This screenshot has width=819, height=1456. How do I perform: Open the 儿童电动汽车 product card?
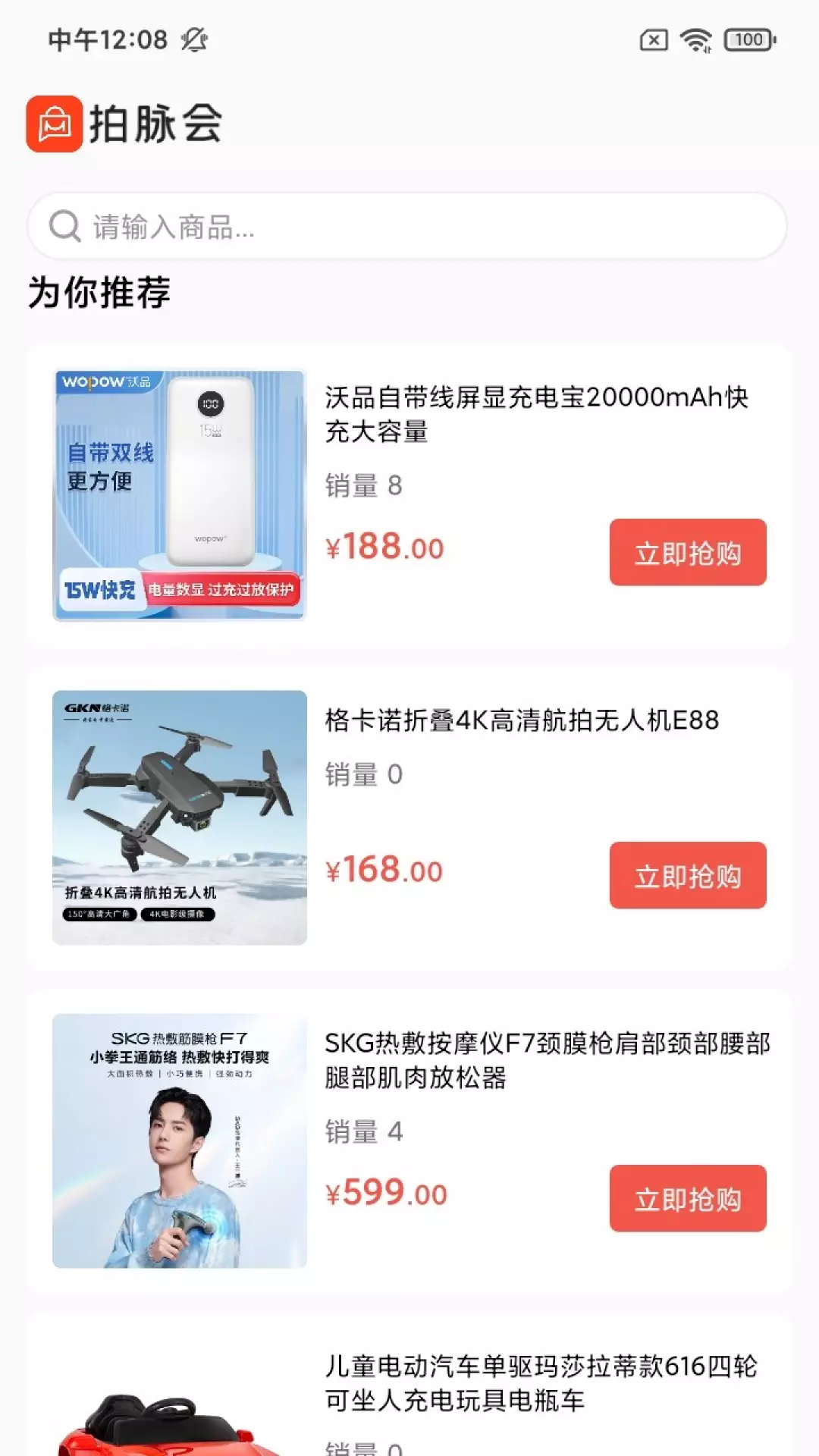(409, 1384)
